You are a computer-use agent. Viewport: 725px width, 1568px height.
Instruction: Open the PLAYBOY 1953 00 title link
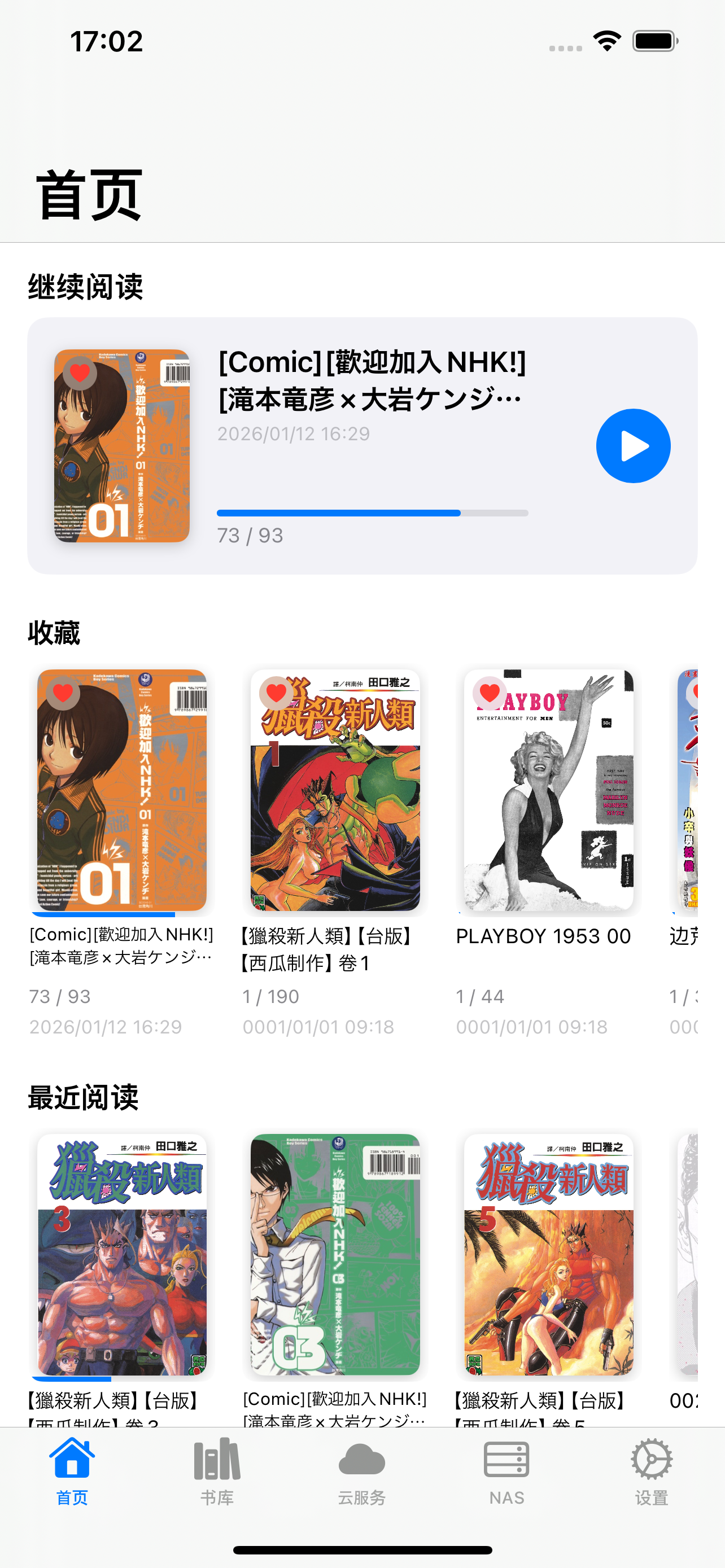pyautogui.click(x=544, y=937)
